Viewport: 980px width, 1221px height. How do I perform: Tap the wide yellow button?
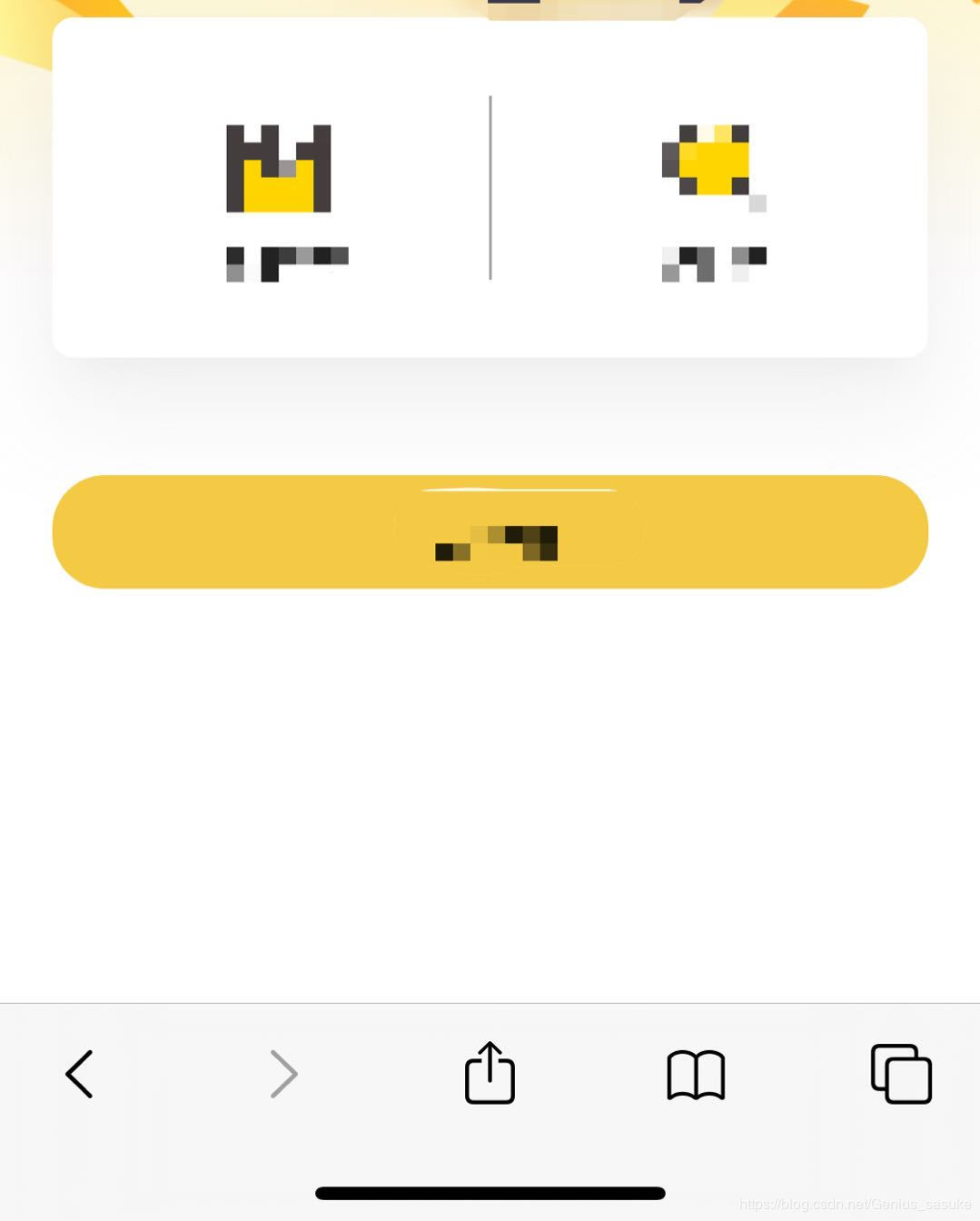490,531
